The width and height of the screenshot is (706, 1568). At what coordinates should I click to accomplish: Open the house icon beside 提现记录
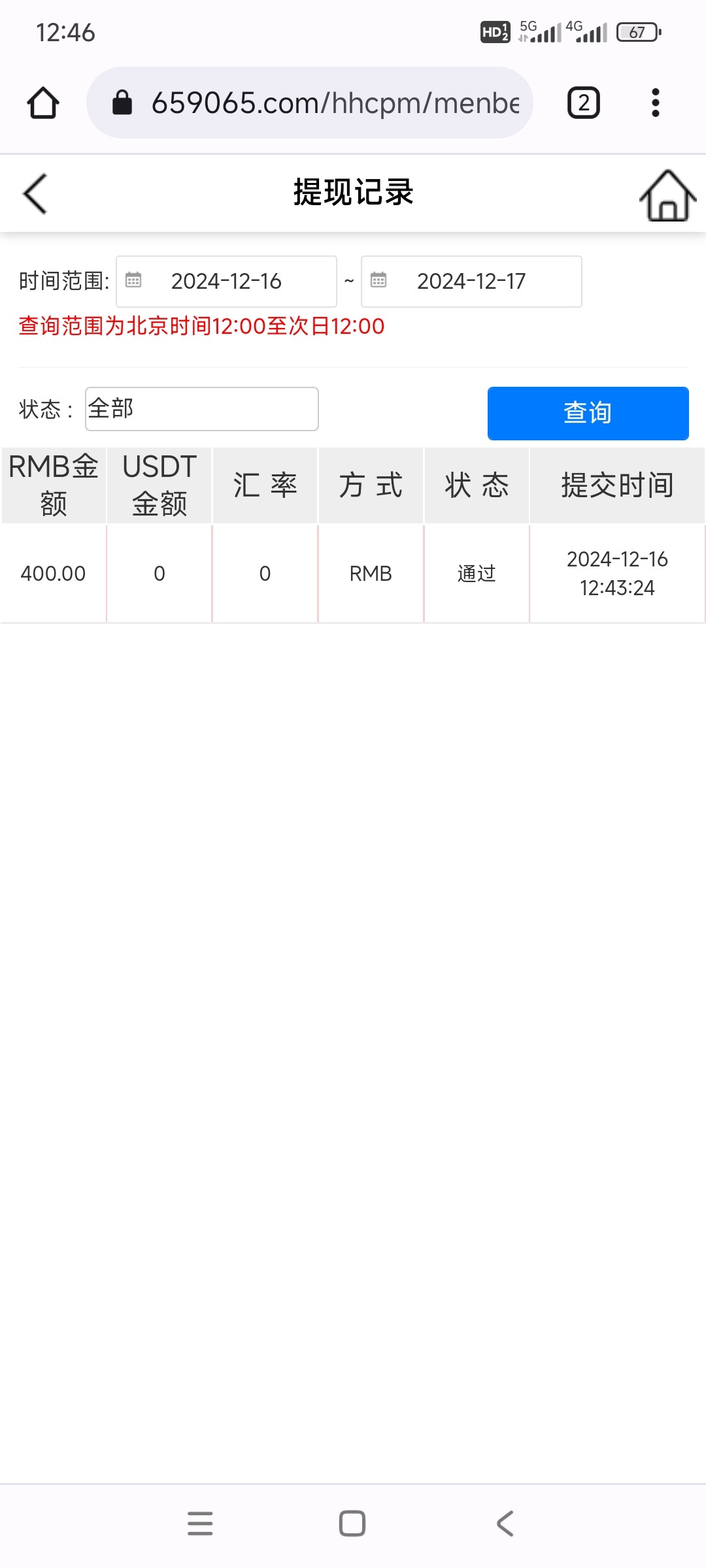(x=667, y=195)
